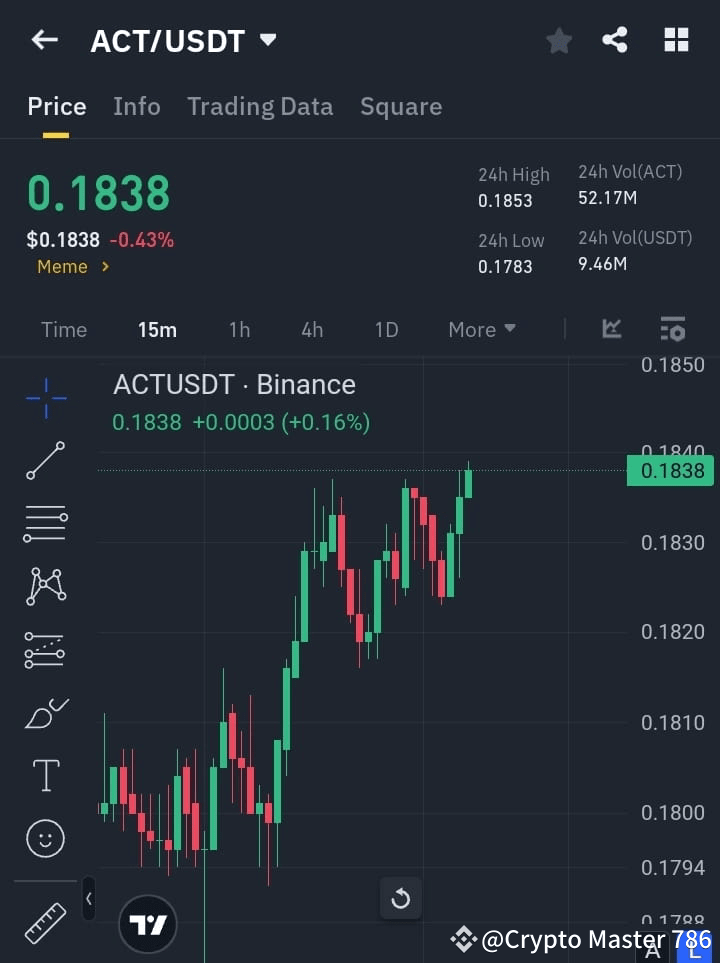The height and width of the screenshot is (963, 720).
Task: Click the chart refresh button
Action: [x=400, y=899]
